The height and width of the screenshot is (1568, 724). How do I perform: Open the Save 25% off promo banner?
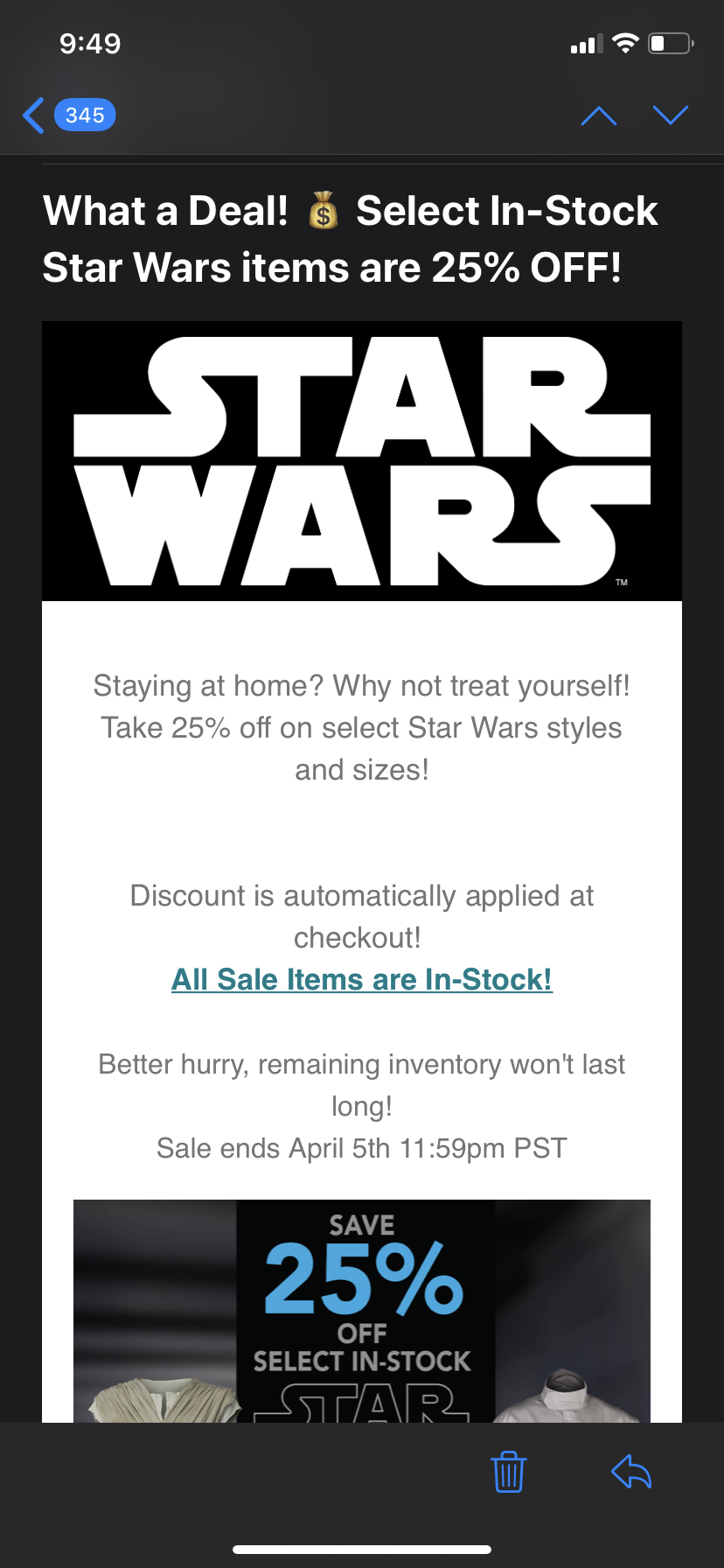click(362, 1310)
